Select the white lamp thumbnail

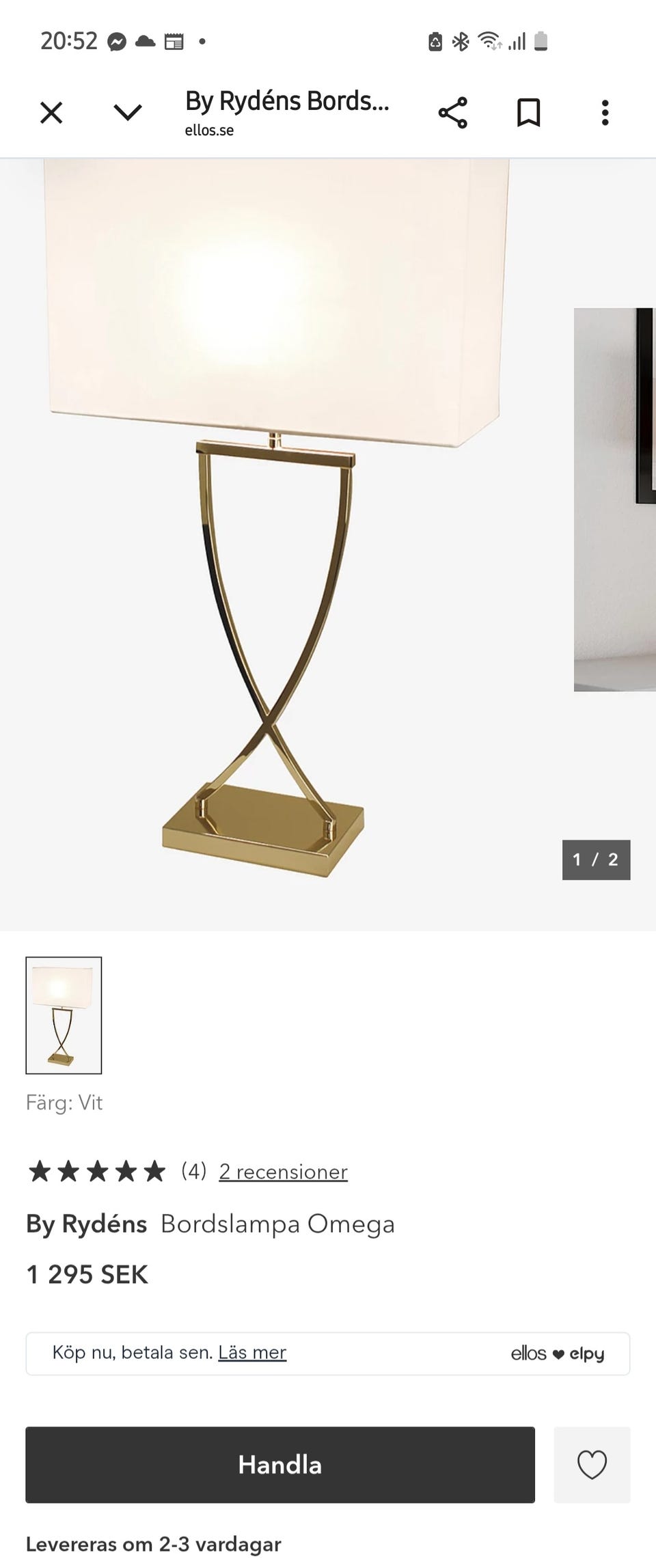(x=64, y=1013)
